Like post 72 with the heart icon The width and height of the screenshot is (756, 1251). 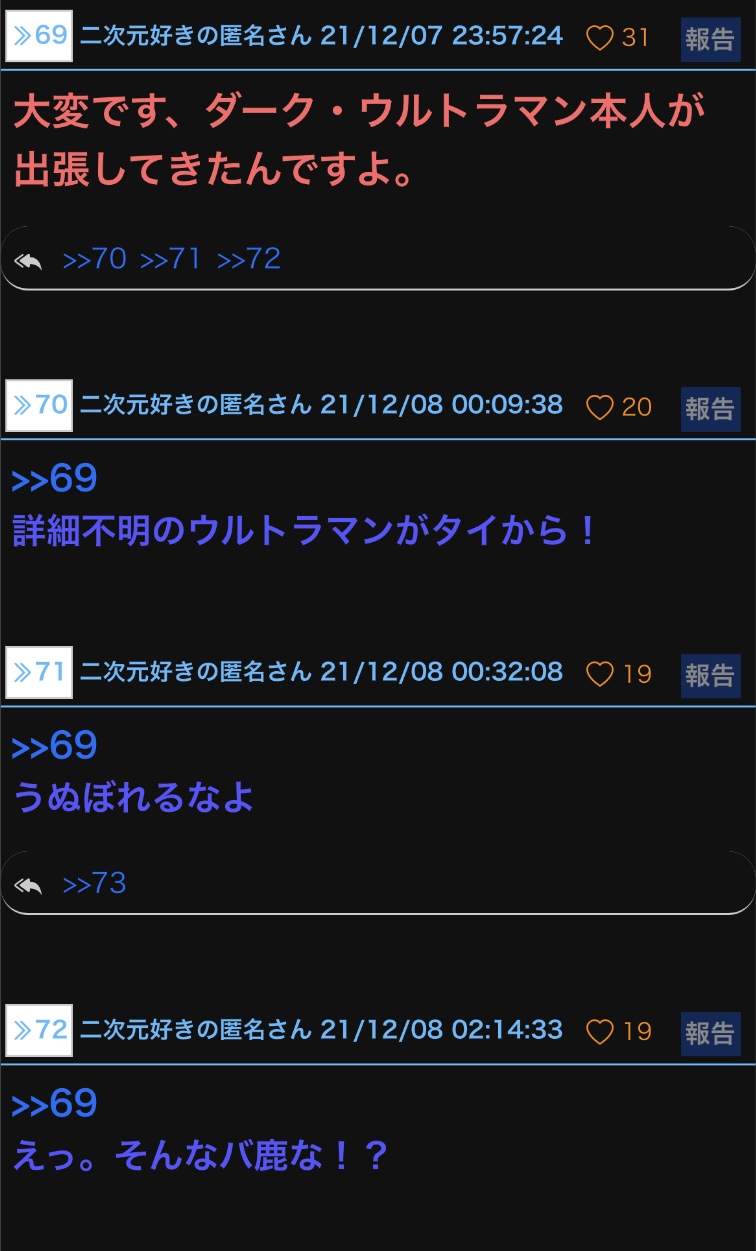click(x=599, y=1033)
